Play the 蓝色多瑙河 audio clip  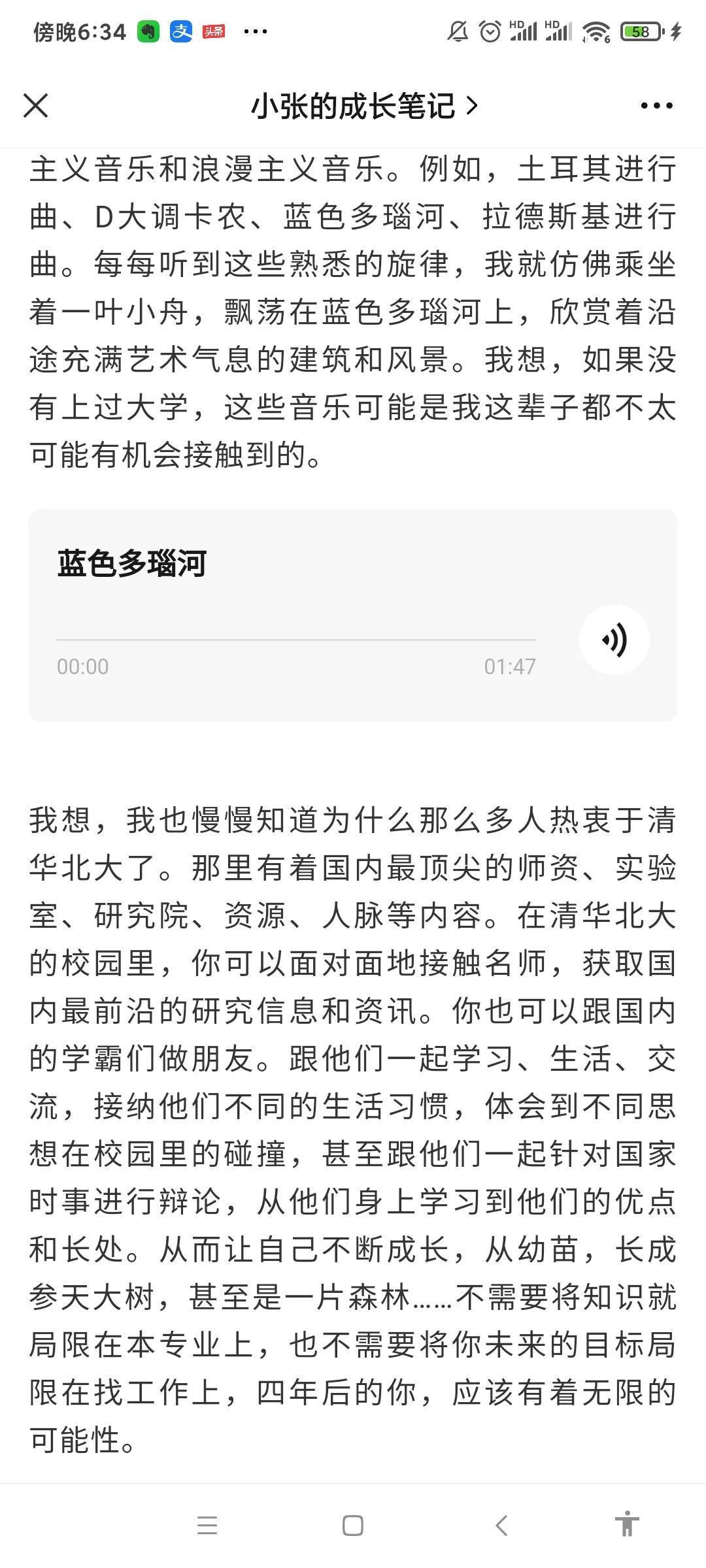coord(614,640)
